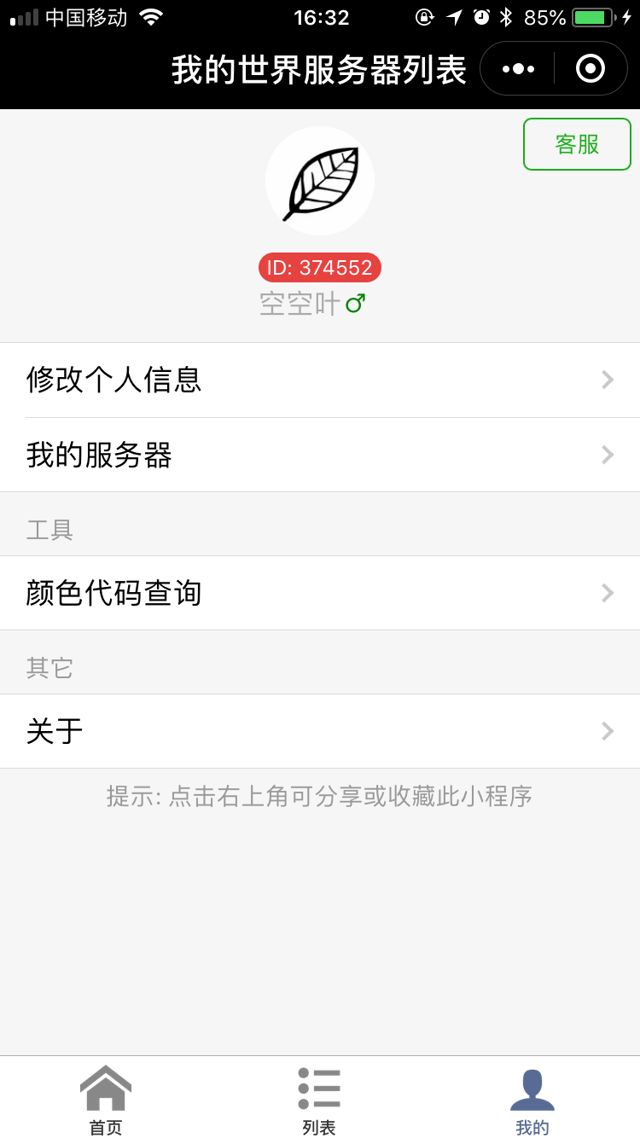The image size is (640, 1138).
Task: Open 修改个人信息 to edit profile
Action: tap(320, 380)
